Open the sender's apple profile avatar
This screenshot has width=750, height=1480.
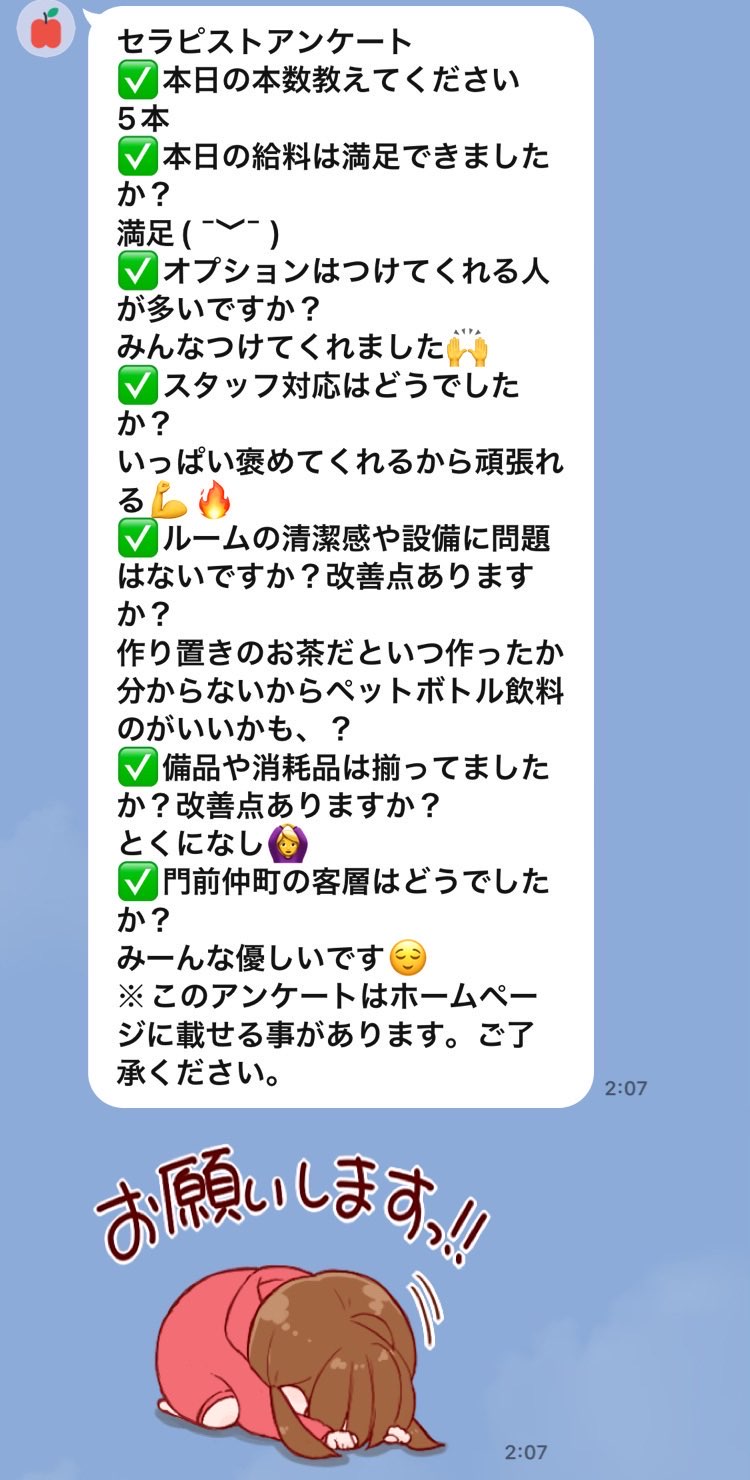coord(46,29)
